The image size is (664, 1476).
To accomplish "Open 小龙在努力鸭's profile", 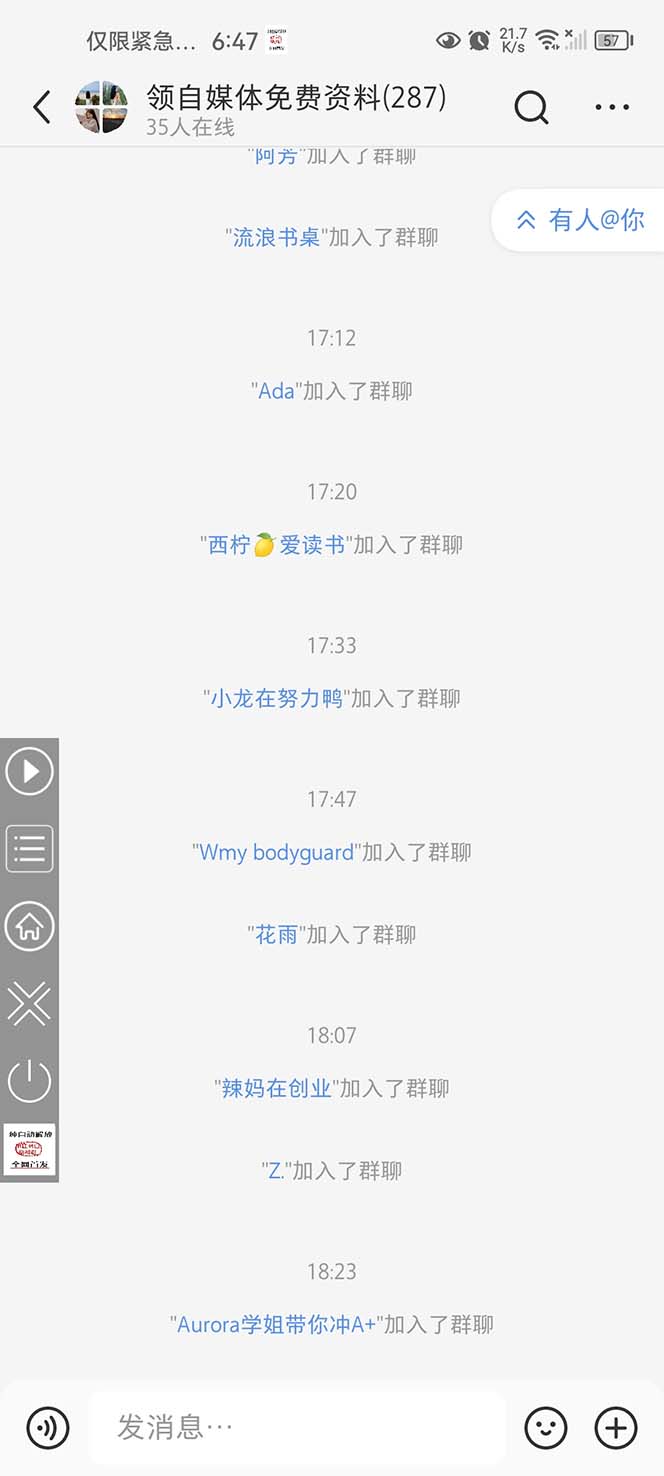I will click(276, 699).
